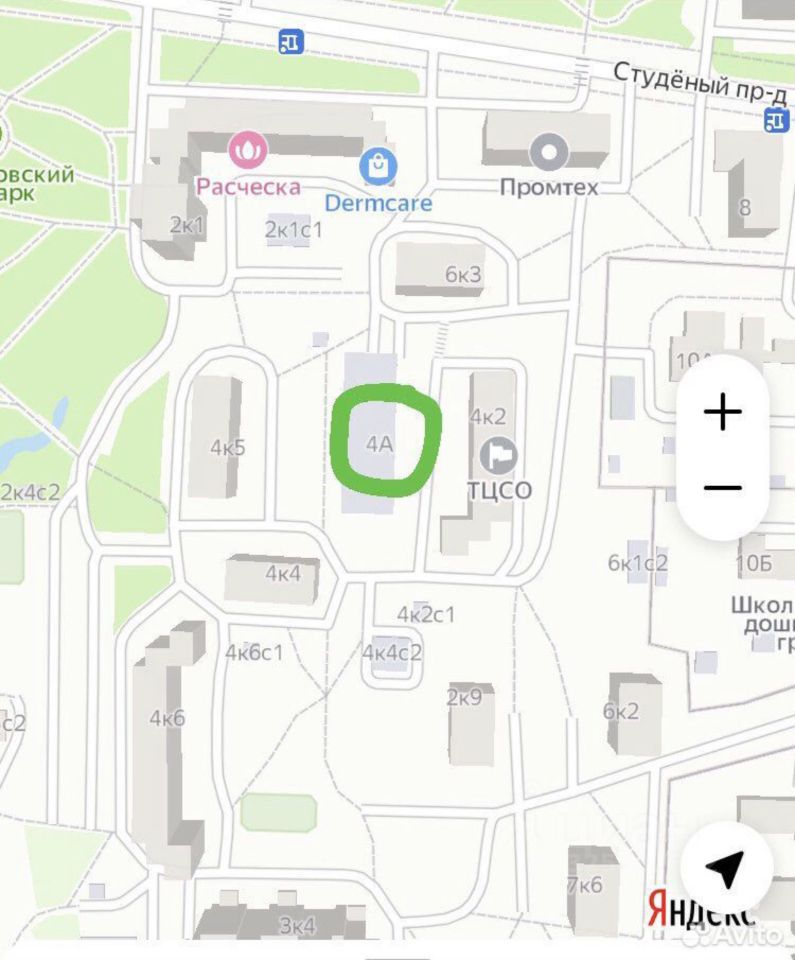This screenshot has width=795, height=960.
Task: Center the map on my location
Action: (x=725, y=867)
